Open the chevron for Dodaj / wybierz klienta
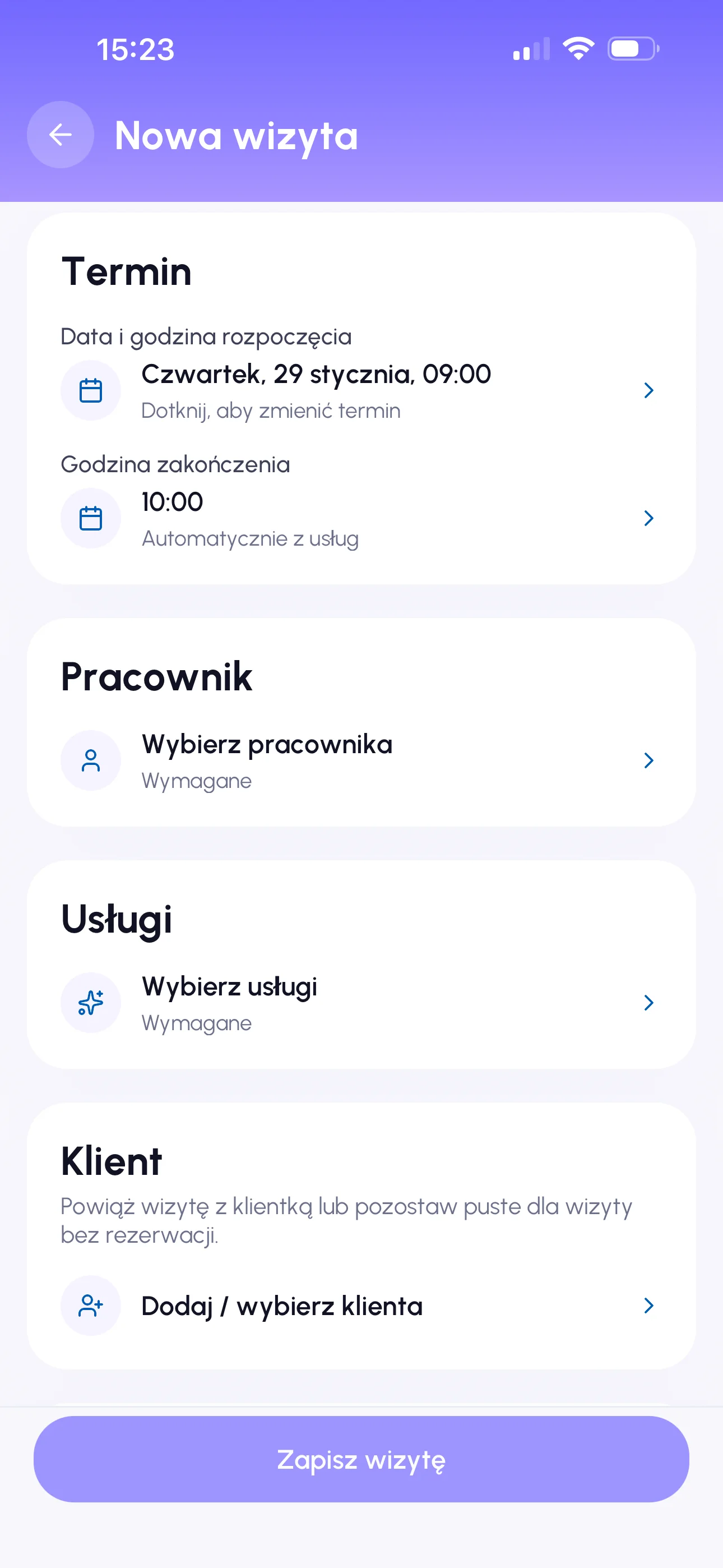The width and height of the screenshot is (723, 1568). point(650,1306)
